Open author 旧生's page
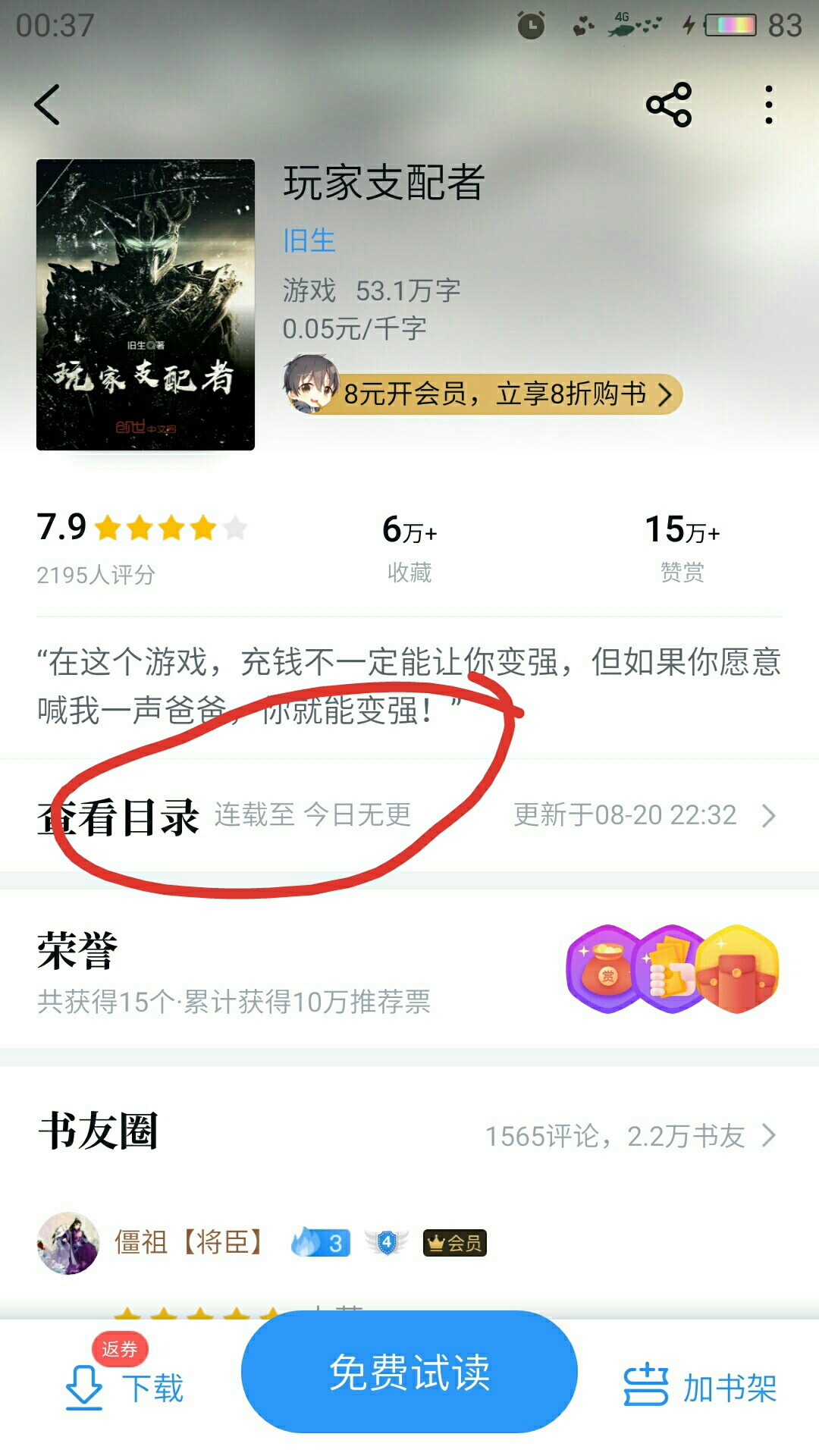The image size is (819, 1456). pos(309,240)
